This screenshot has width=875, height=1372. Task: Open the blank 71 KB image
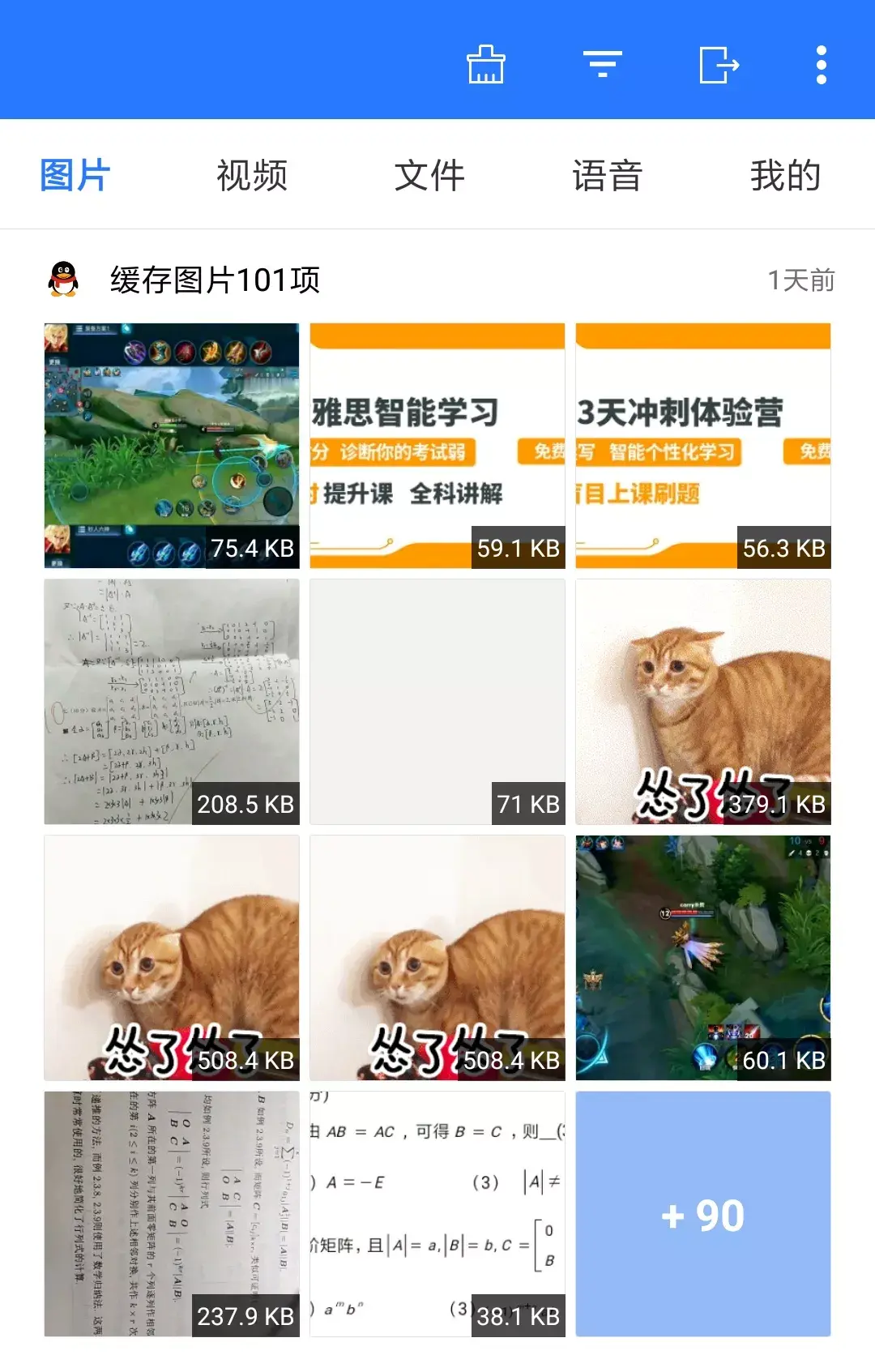click(x=437, y=702)
